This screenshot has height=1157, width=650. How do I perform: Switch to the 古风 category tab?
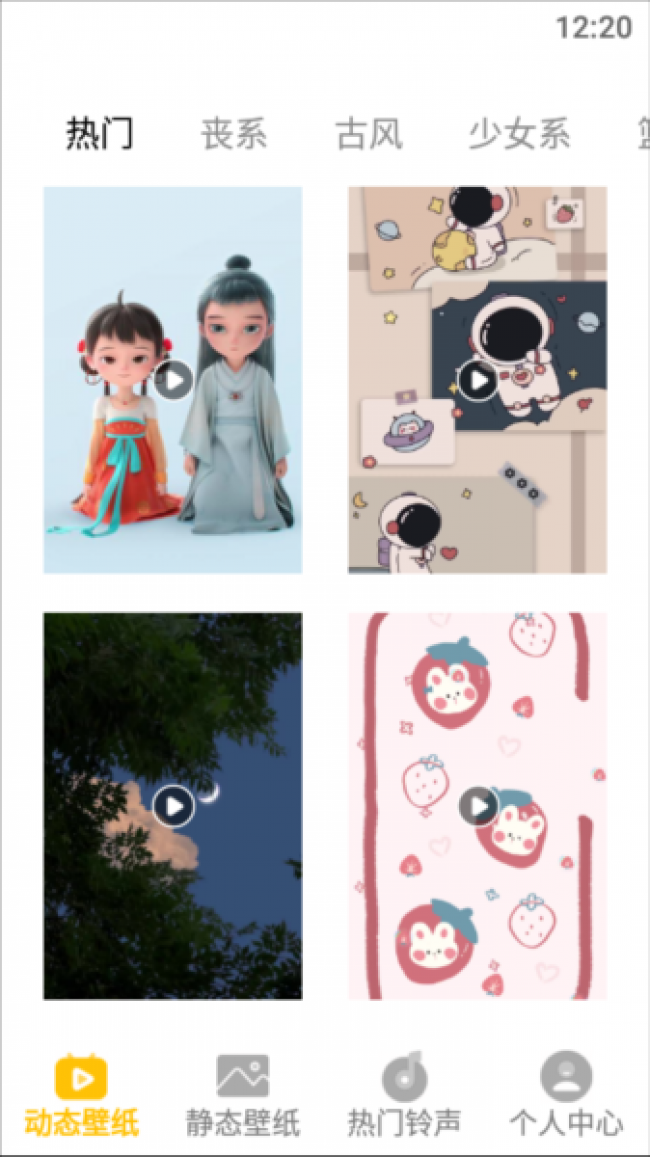[x=369, y=134]
